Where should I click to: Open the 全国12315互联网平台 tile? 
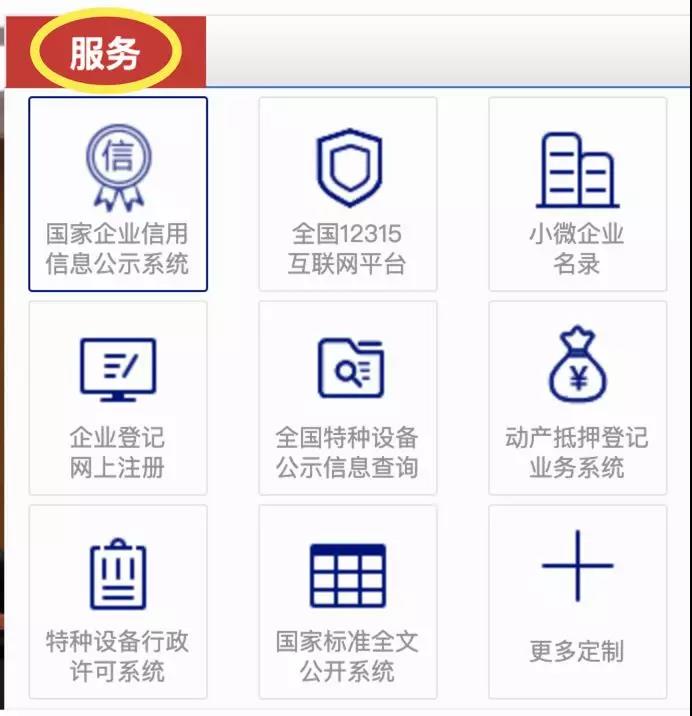(x=347, y=194)
